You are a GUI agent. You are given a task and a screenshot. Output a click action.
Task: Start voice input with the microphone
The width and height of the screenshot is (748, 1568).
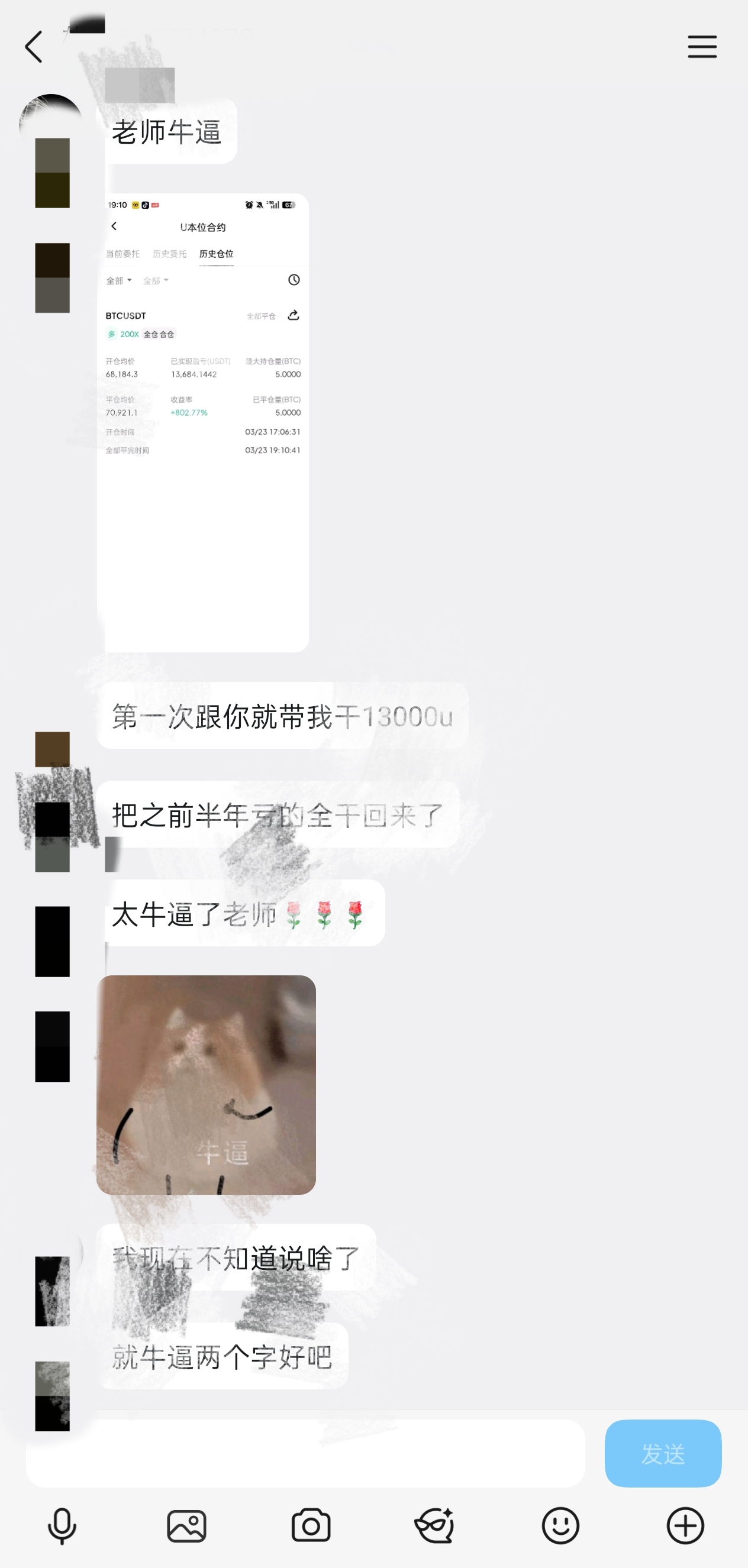[x=62, y=1525]
